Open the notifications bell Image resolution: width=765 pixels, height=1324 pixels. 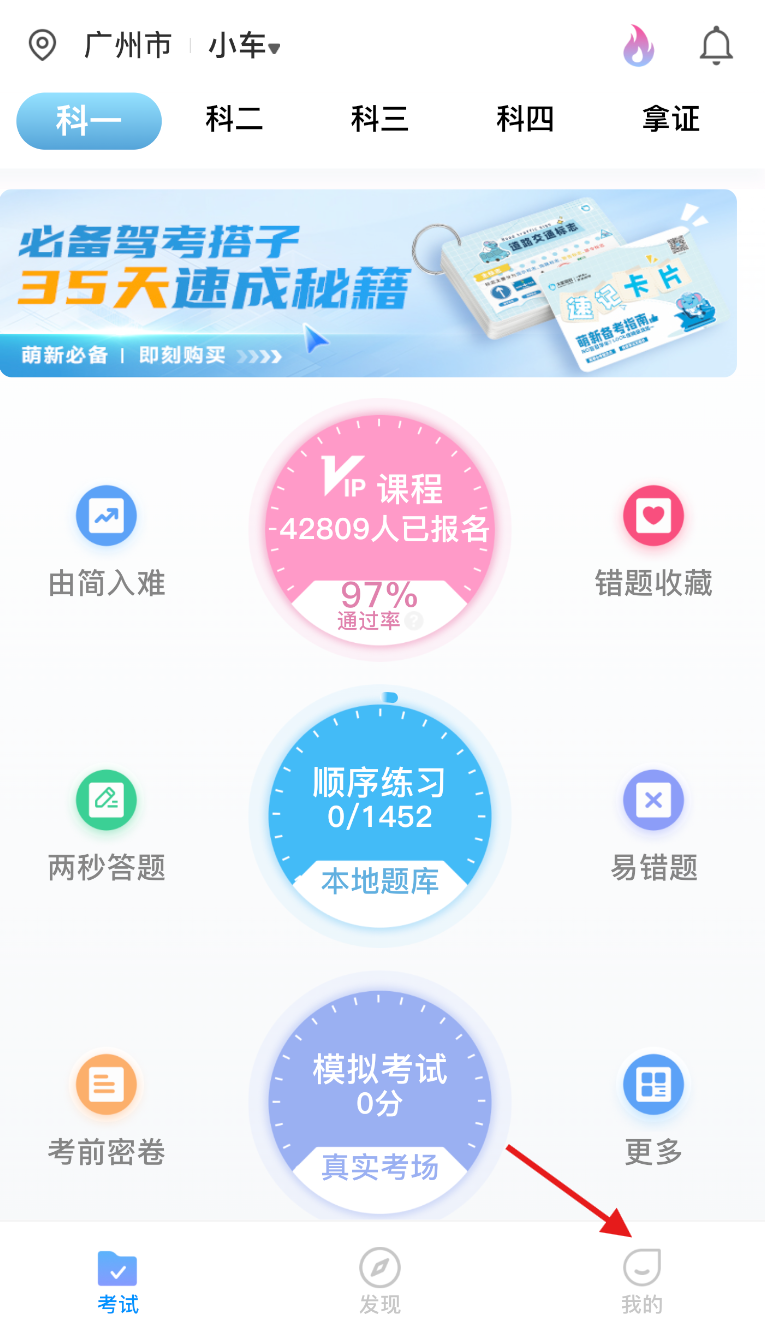pyautogui.click(x=716, y=47)
